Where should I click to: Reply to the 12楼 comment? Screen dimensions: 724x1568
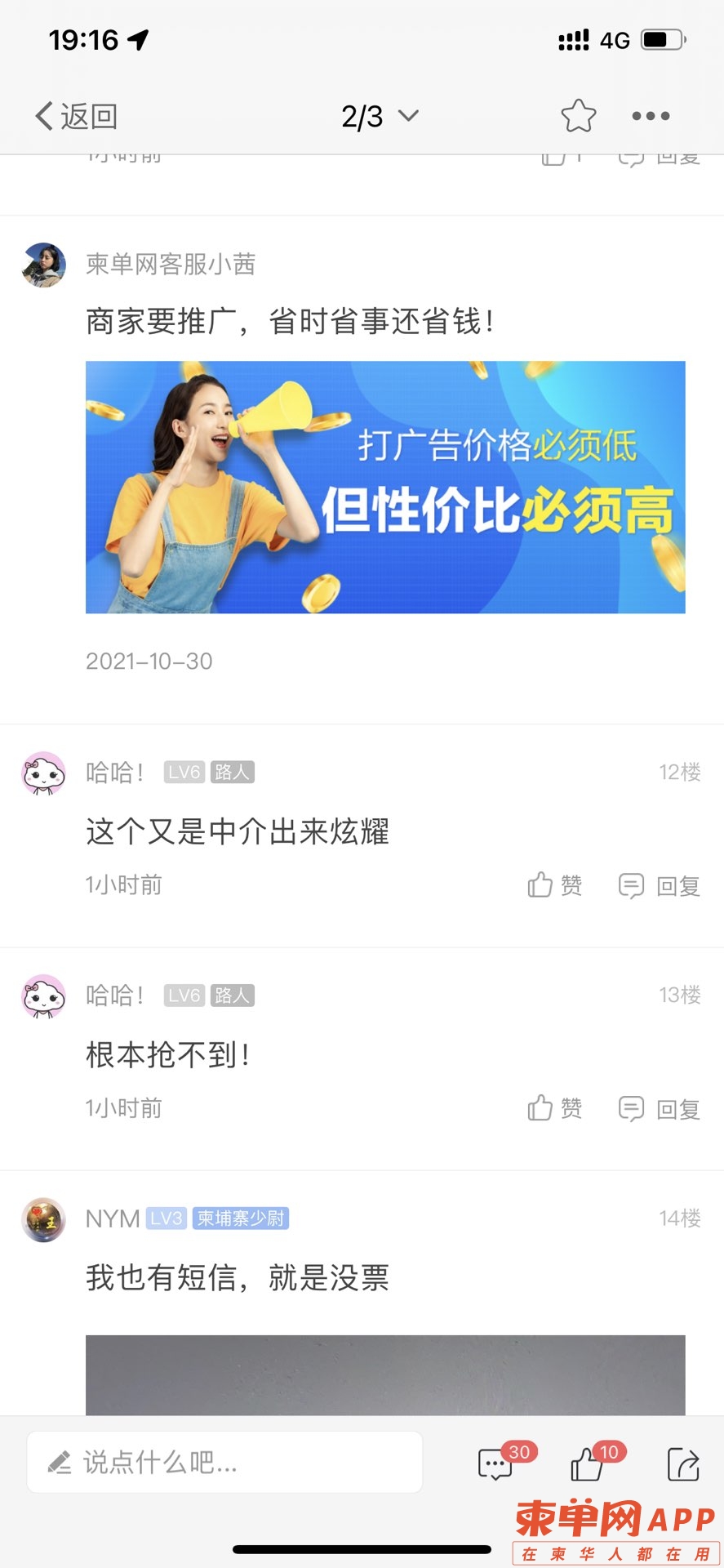660,885
